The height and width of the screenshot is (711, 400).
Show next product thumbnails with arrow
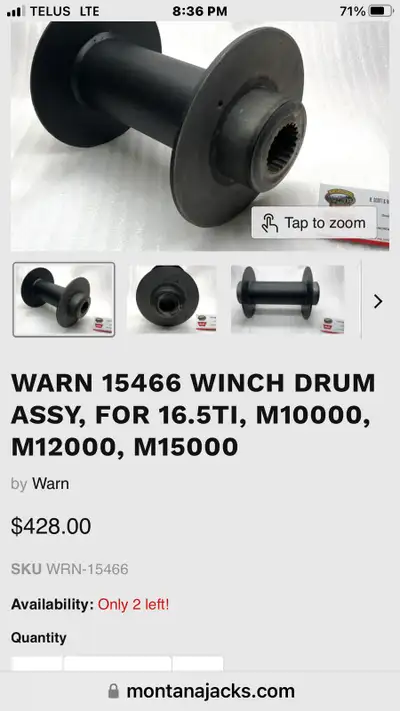pyautogui.click(x=378, y=301)
